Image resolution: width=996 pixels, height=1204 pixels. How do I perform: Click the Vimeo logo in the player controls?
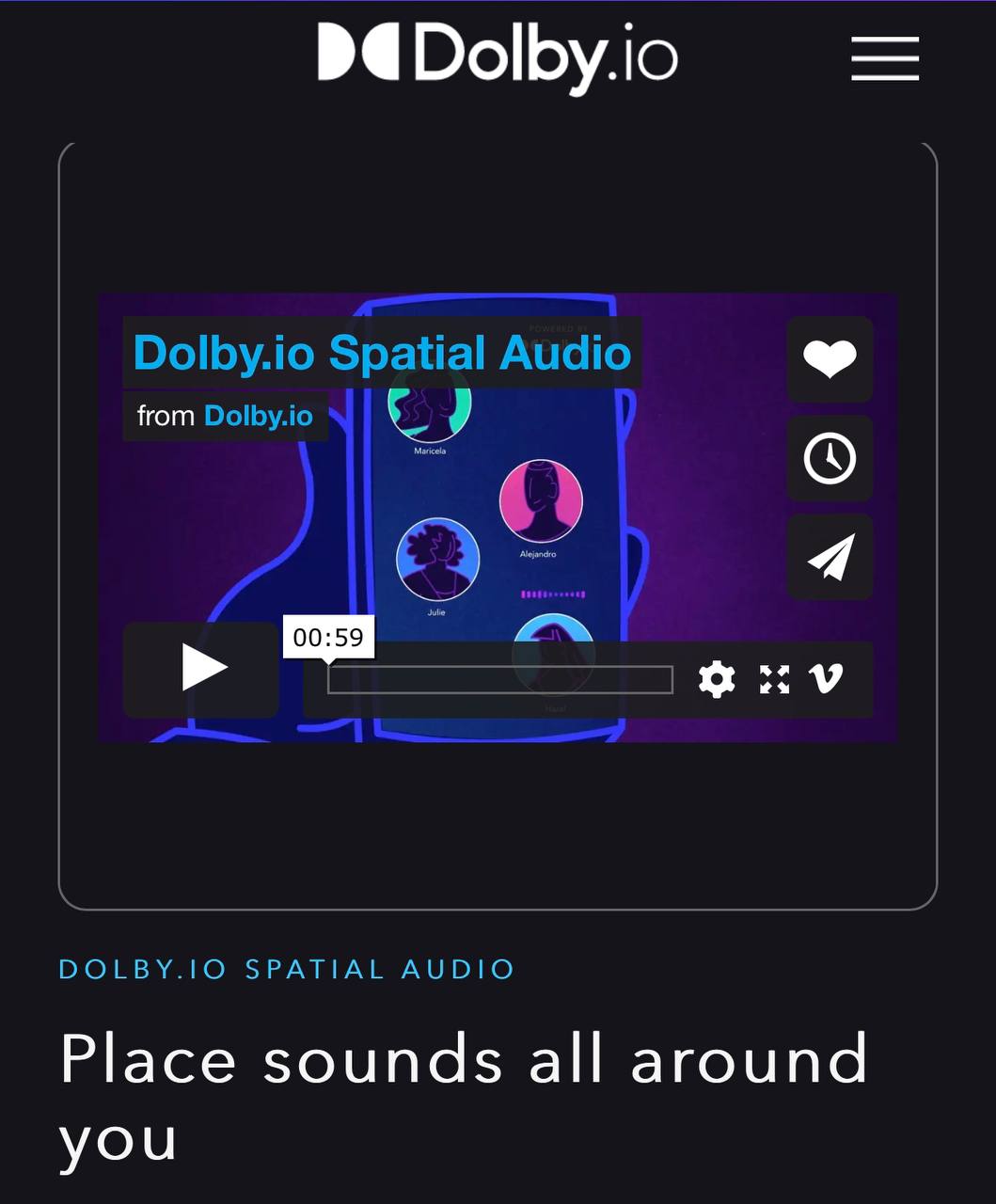[x=827, y=679]
